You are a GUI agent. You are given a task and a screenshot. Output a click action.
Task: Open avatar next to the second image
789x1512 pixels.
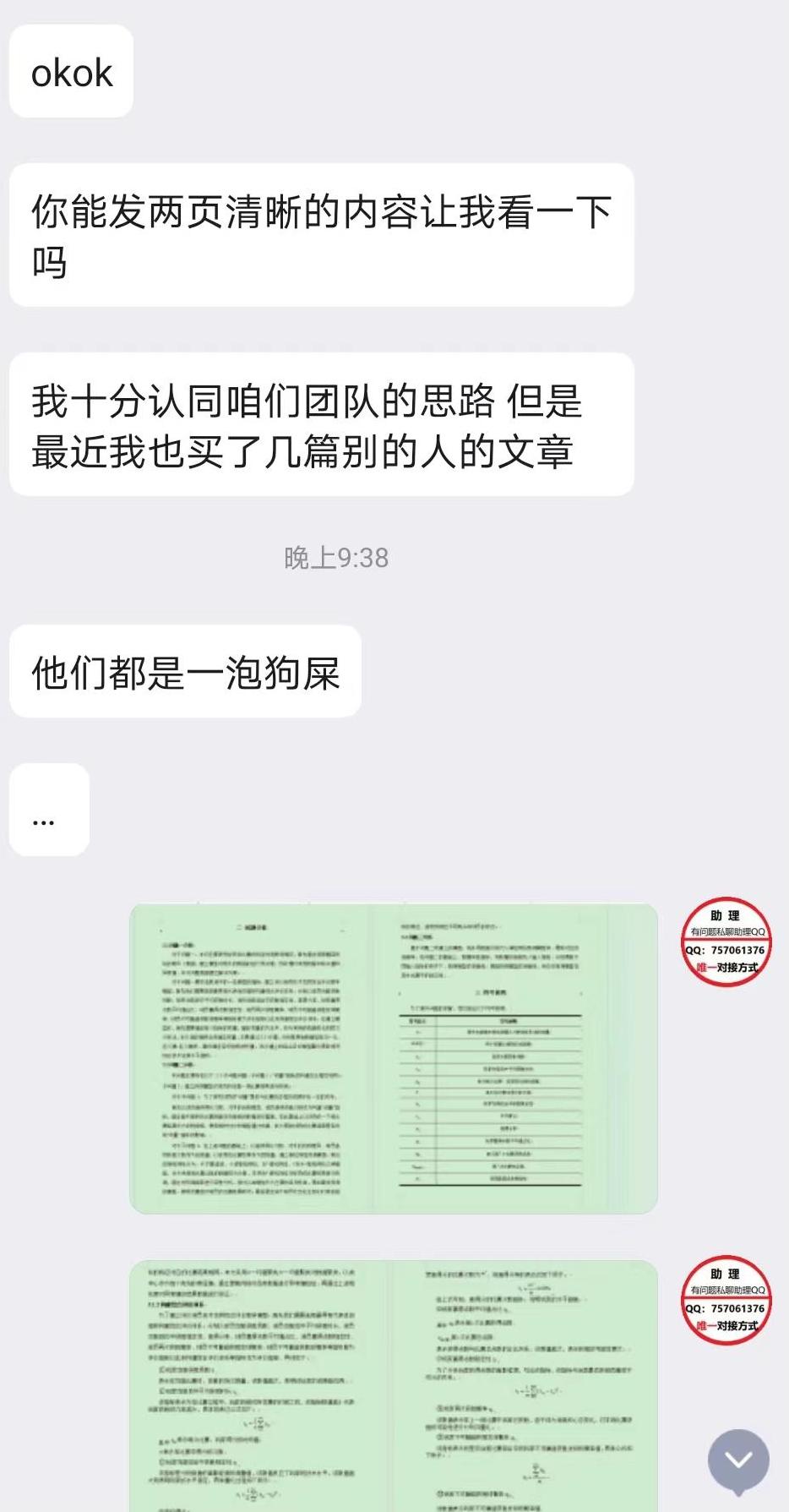pyautogui.click(x=726, y=1300)
